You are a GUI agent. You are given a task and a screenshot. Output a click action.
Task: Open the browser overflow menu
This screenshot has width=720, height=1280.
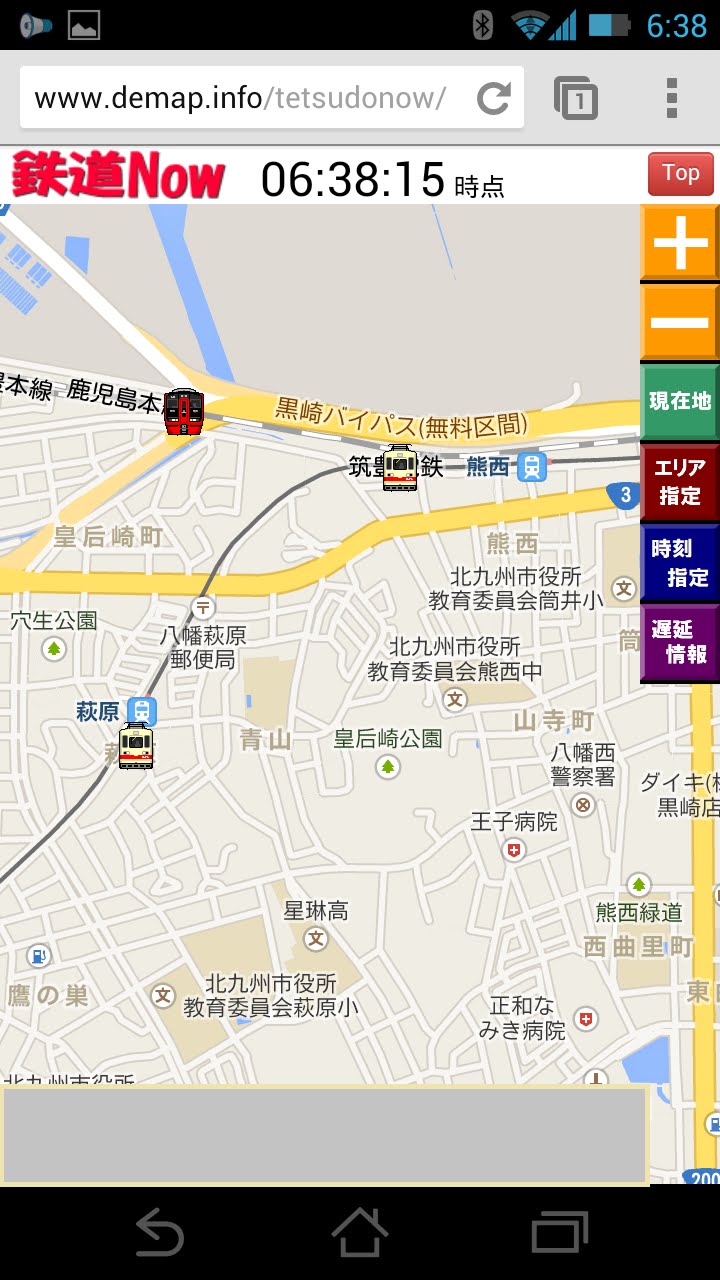point(672,98)
